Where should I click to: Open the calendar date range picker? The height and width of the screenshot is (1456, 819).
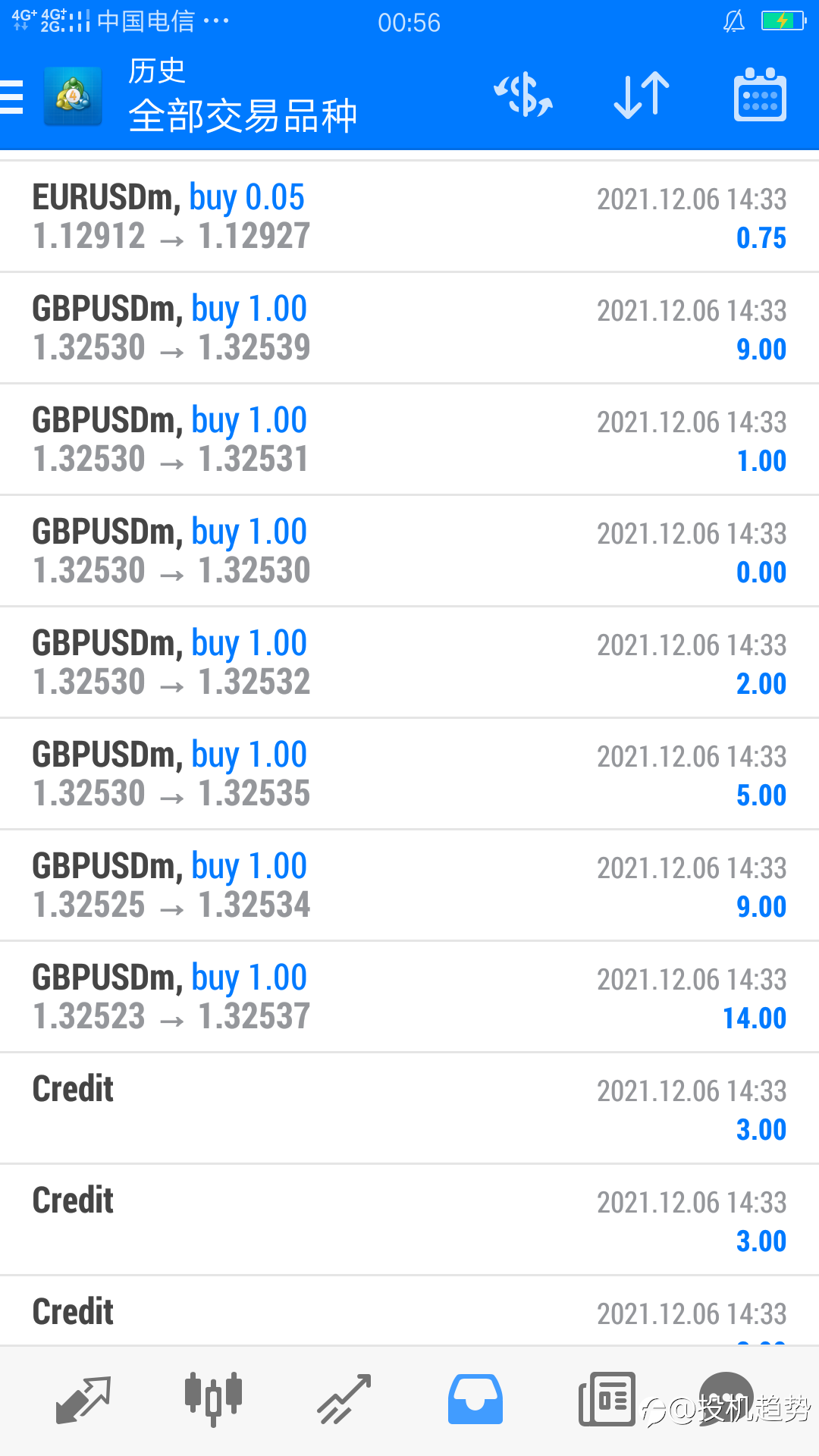(760, 96)
